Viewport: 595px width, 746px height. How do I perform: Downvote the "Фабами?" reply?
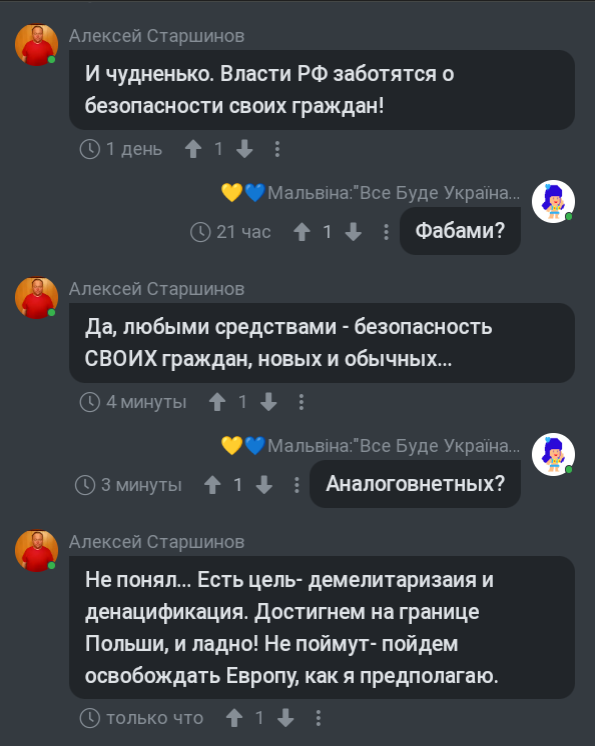pyautogui.click(x=353, y=232)
